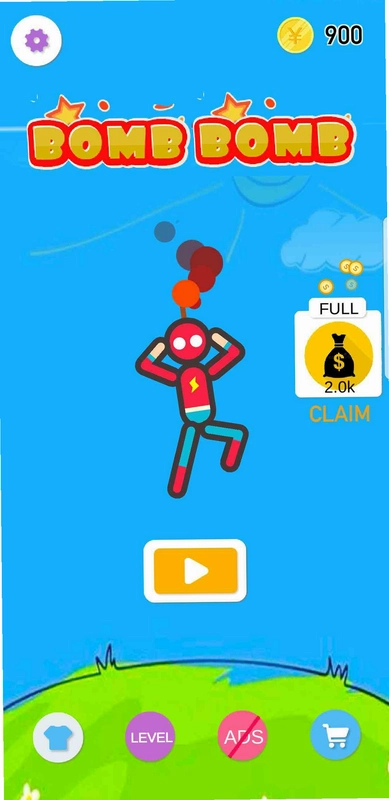This screenshot has width=389, height=800.
Task: Open the settings gear
Action: pyautogui.click(x=36, y=40)
